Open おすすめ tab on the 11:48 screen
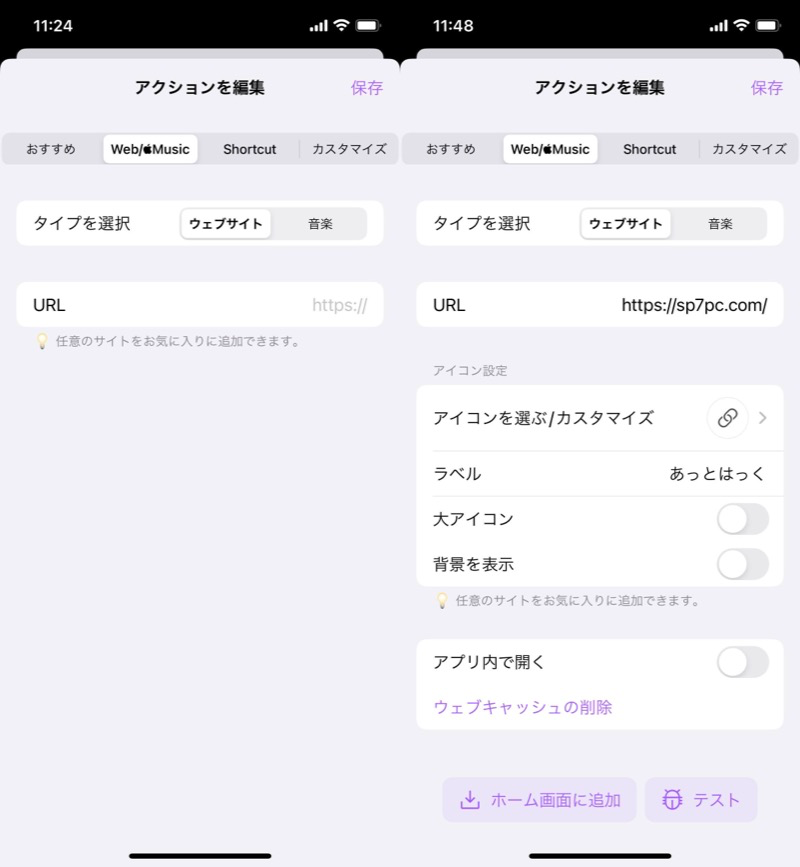This screenshot has width=800, height=867. pyautogui.click(x=451, y=149)
